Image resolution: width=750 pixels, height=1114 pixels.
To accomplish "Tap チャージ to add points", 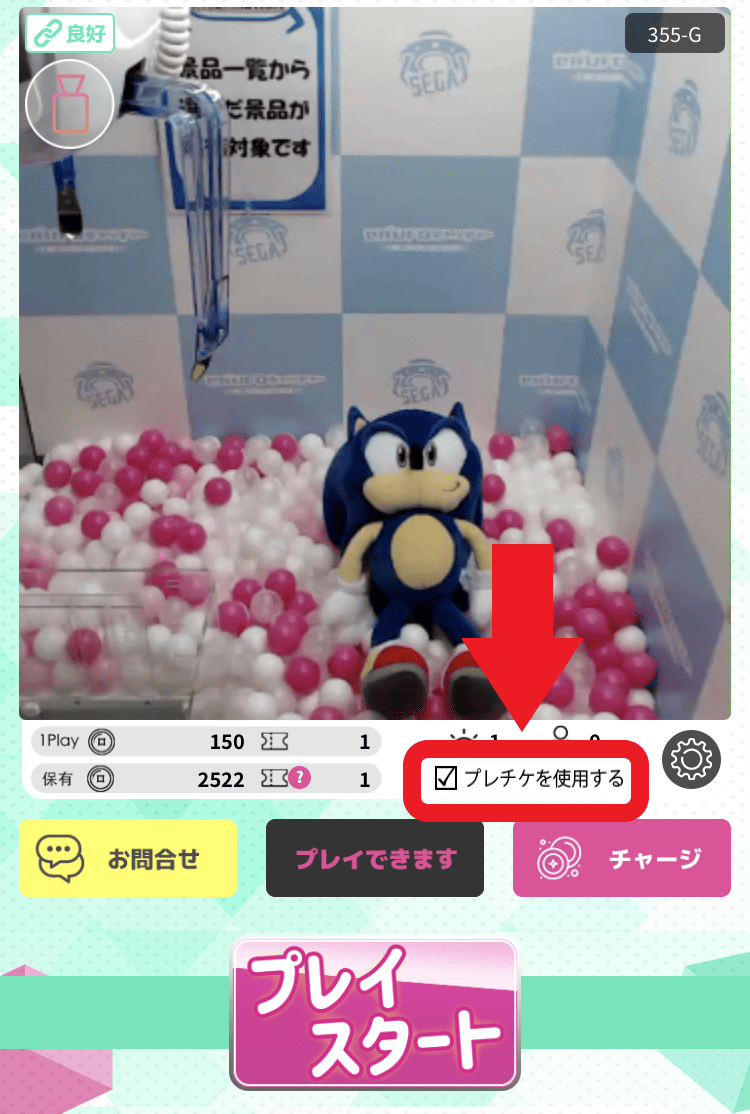I will pyautogui.click(x=621, y=858).
